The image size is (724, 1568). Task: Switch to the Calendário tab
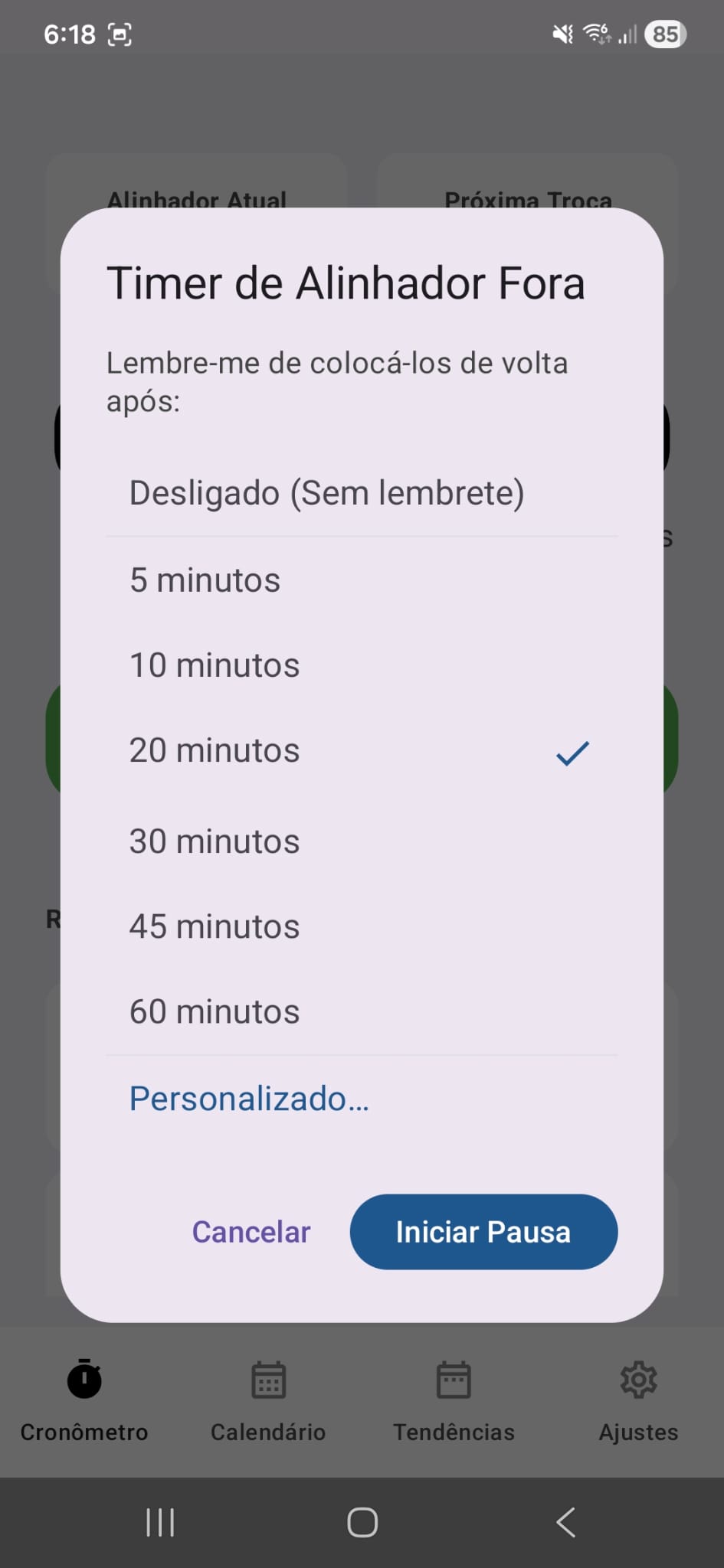click(268, 1401)
